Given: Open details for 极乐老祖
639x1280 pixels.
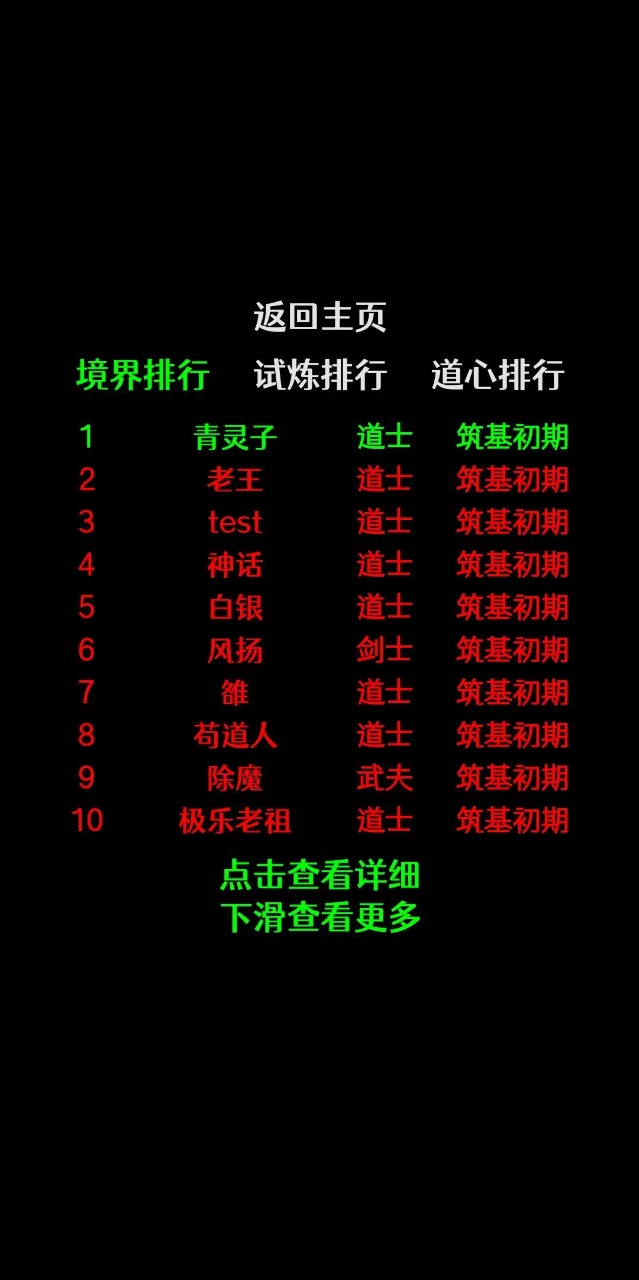Looking at the screenshot, I should click(235, 820).
